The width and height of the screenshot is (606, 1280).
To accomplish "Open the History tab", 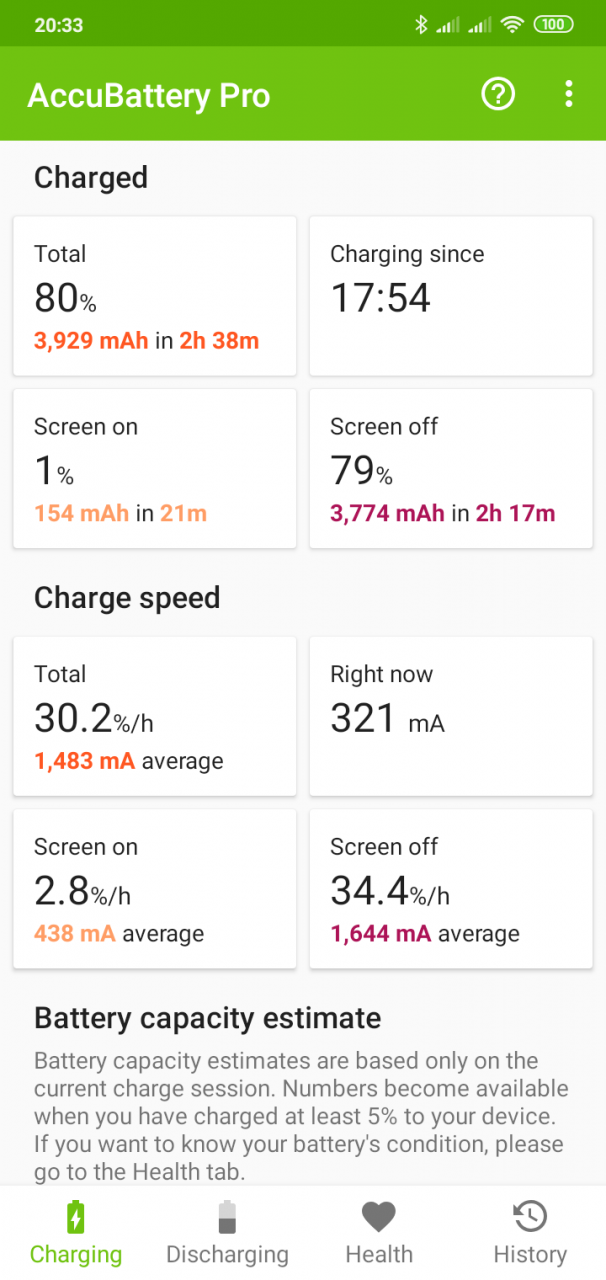I will pos(530,1233).
